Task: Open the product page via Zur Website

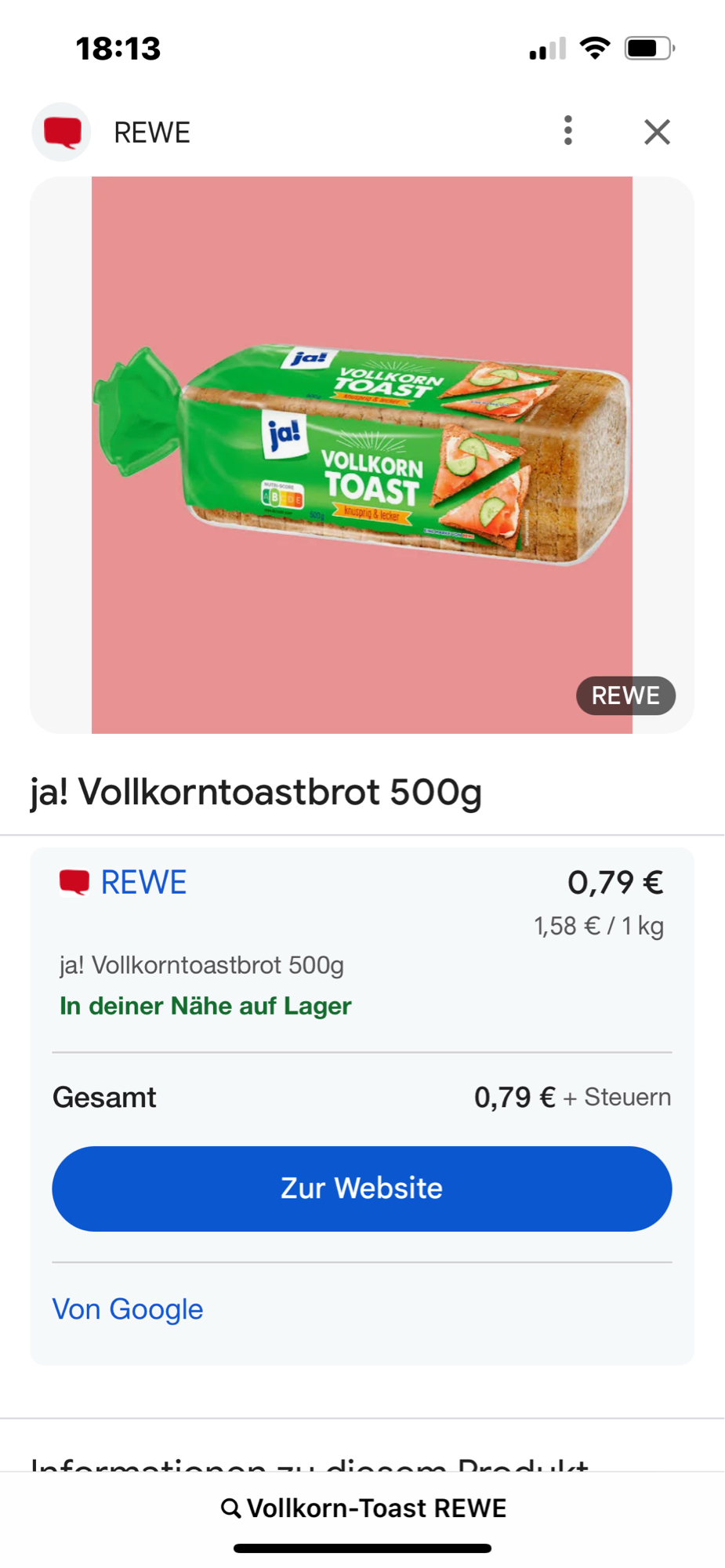Action: pyautogui.click(x=361, y=1189)
